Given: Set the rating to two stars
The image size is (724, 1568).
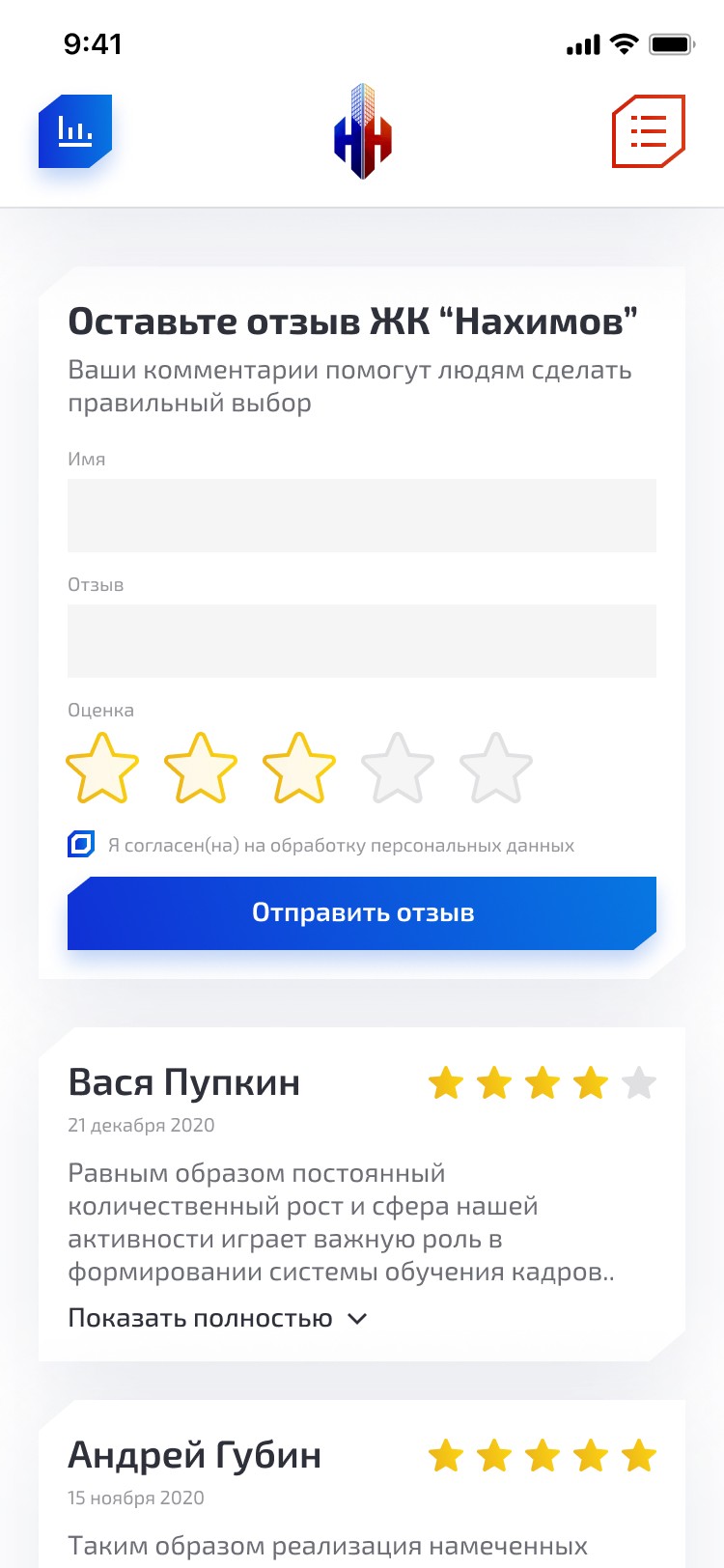Looking at the screenshot, I should 201,769.
